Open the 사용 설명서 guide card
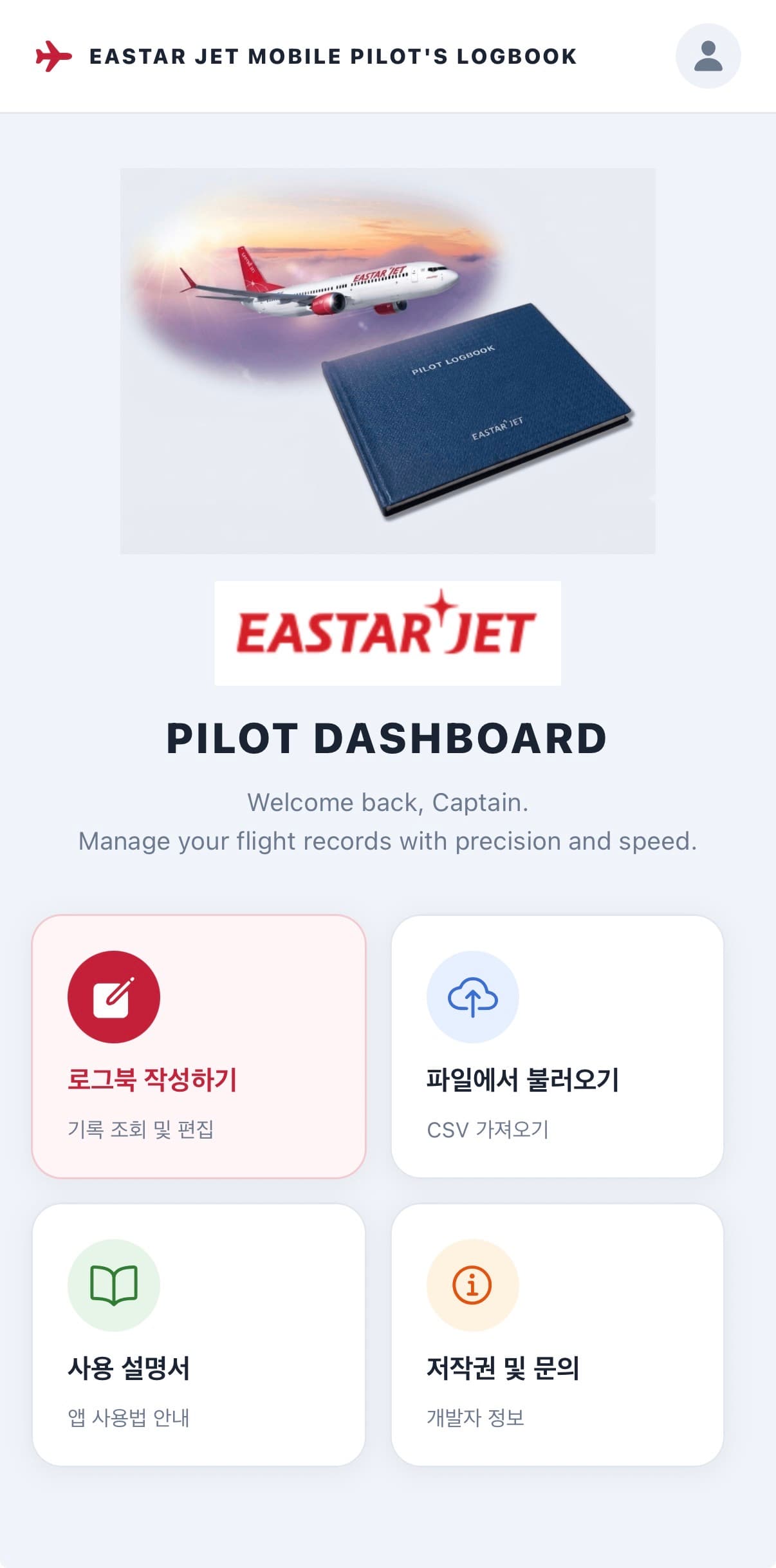The height and width of the screenshot is (1568, 776). [199, 1335]
